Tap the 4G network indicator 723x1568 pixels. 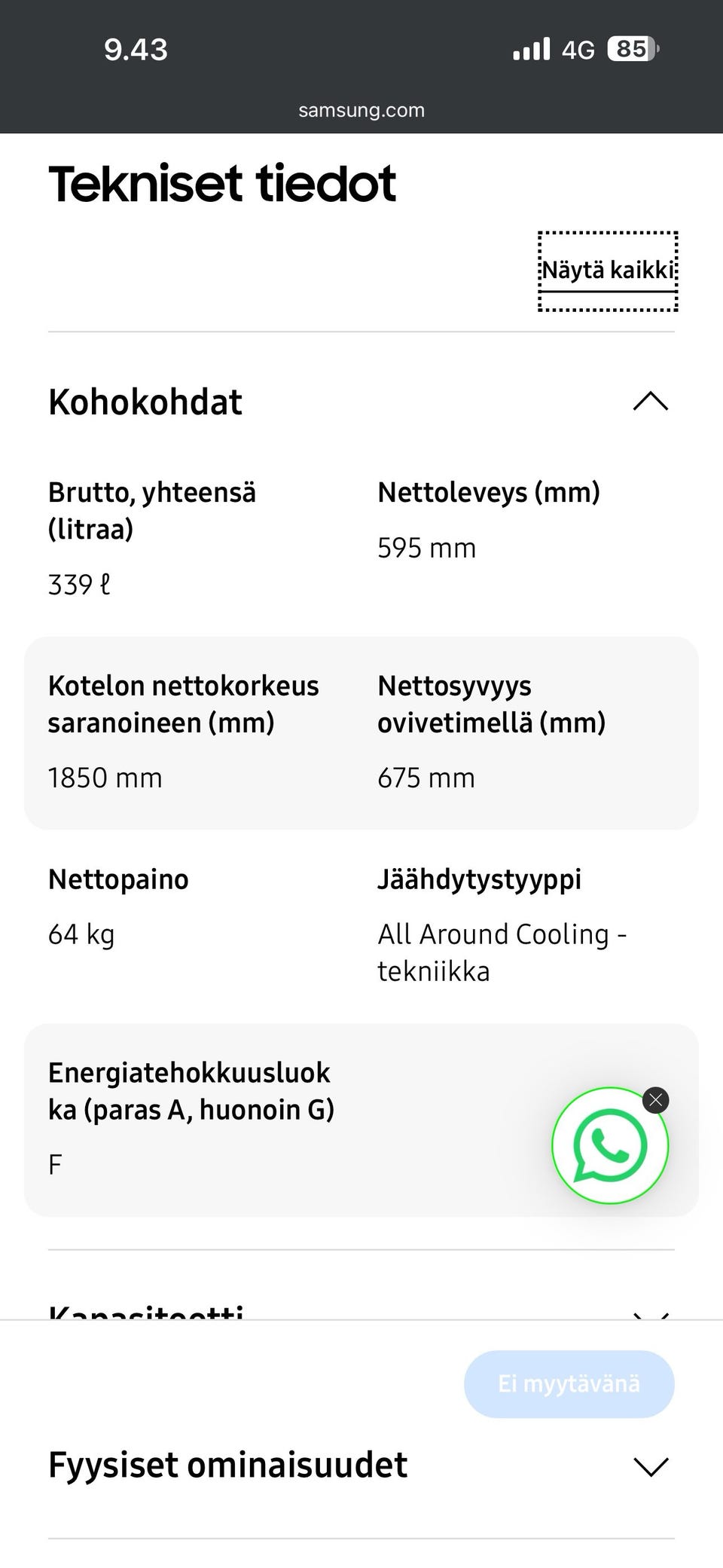(x=577, y=49)
